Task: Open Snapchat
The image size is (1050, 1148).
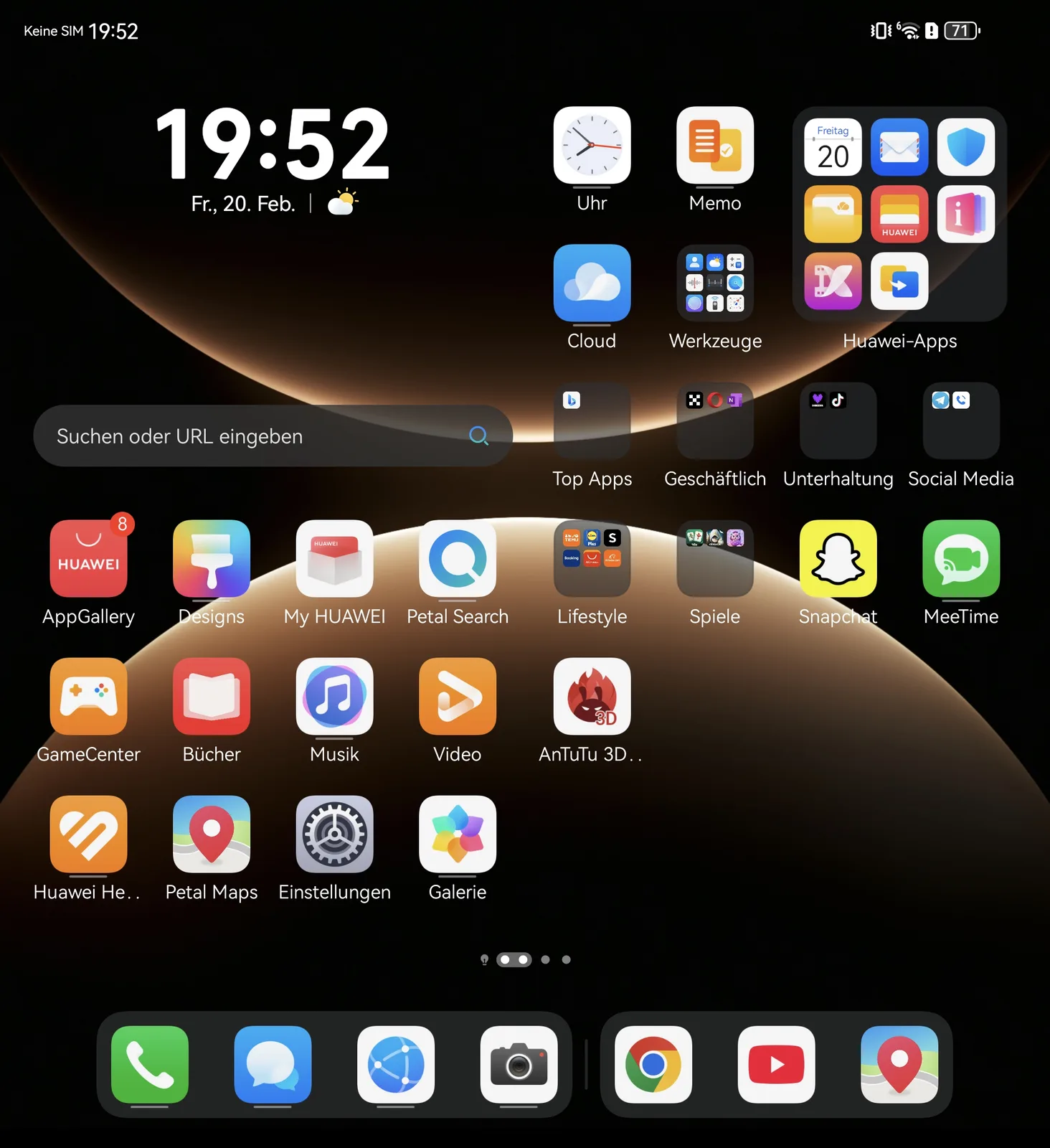Action: pos(838,559)
